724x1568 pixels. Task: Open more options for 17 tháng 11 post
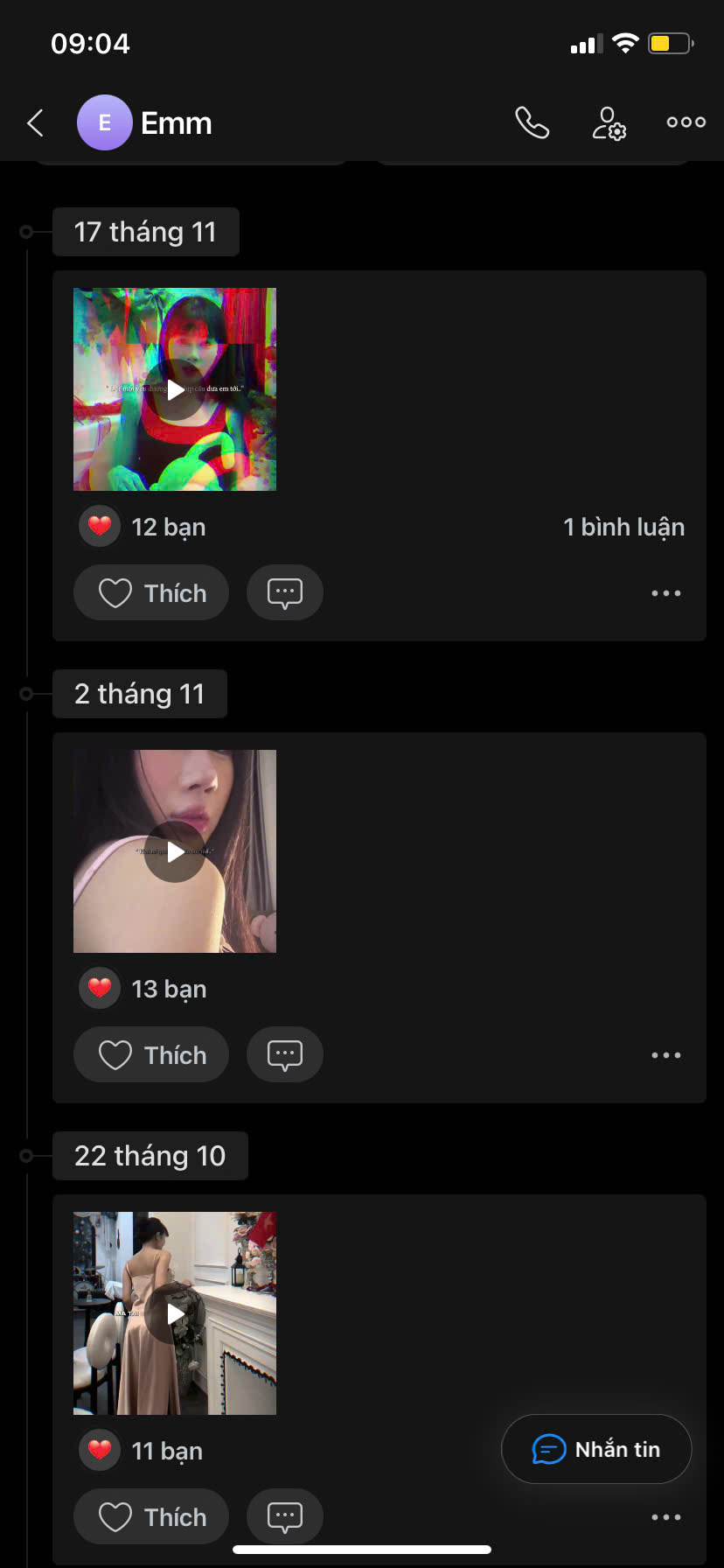(665, 593)
